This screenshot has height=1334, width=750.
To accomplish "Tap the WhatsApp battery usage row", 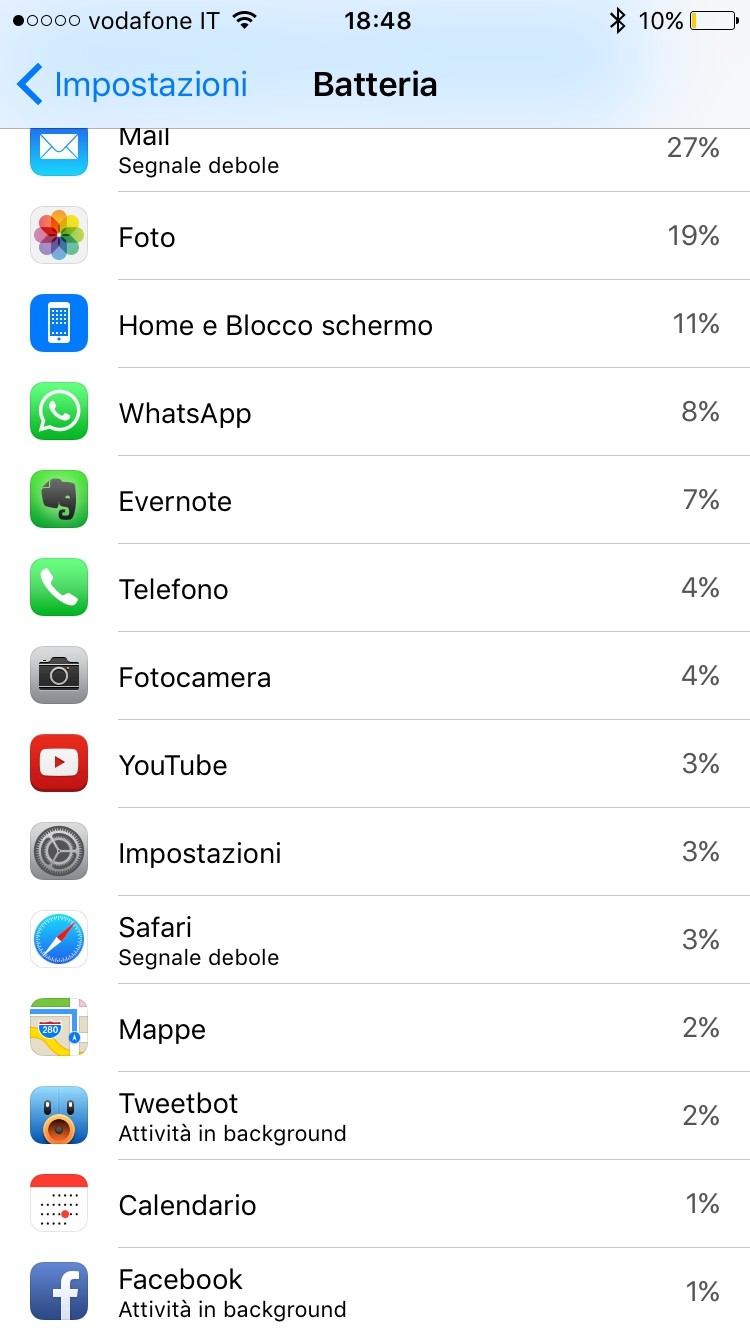I will pos(375,412).
